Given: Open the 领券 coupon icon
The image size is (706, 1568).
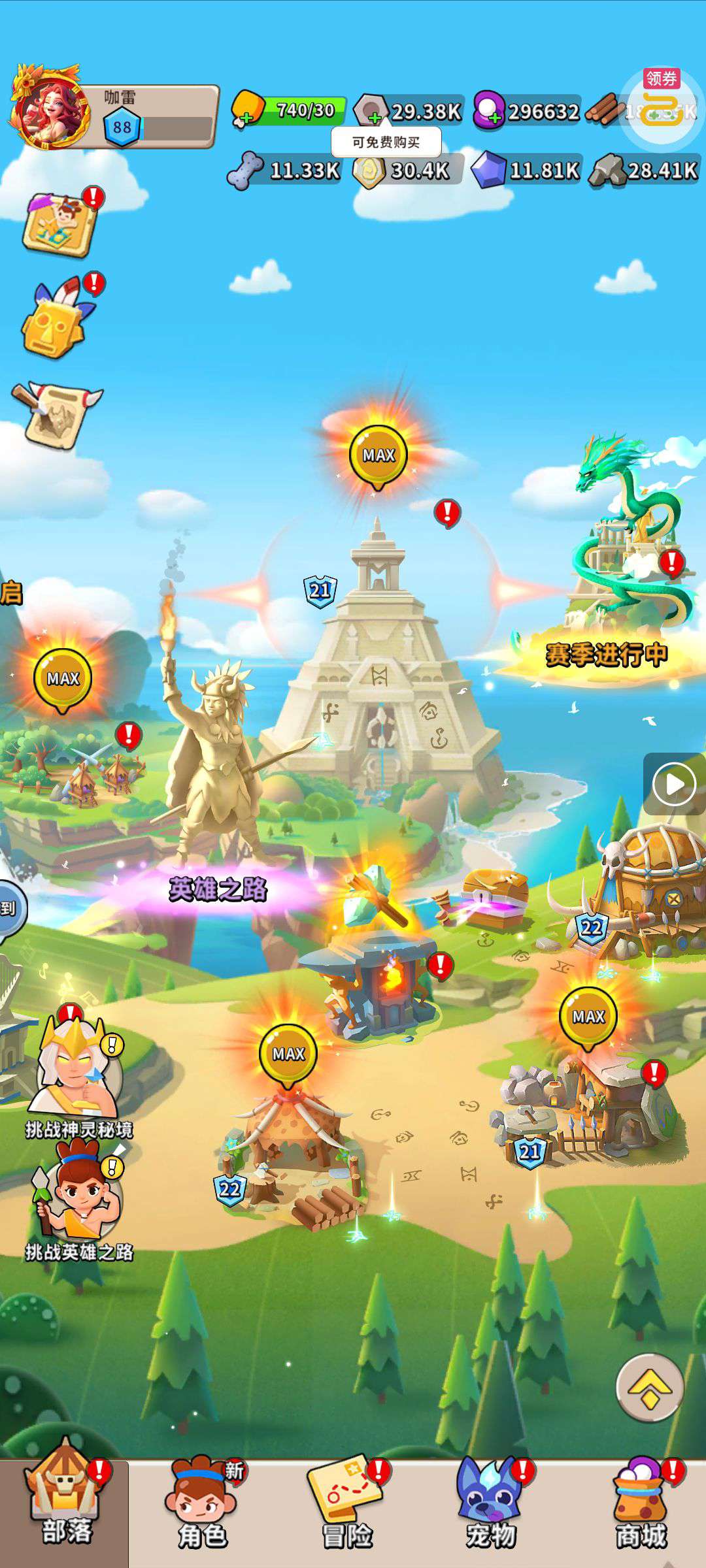Looking at the screenshot, I should coord(658,108).
